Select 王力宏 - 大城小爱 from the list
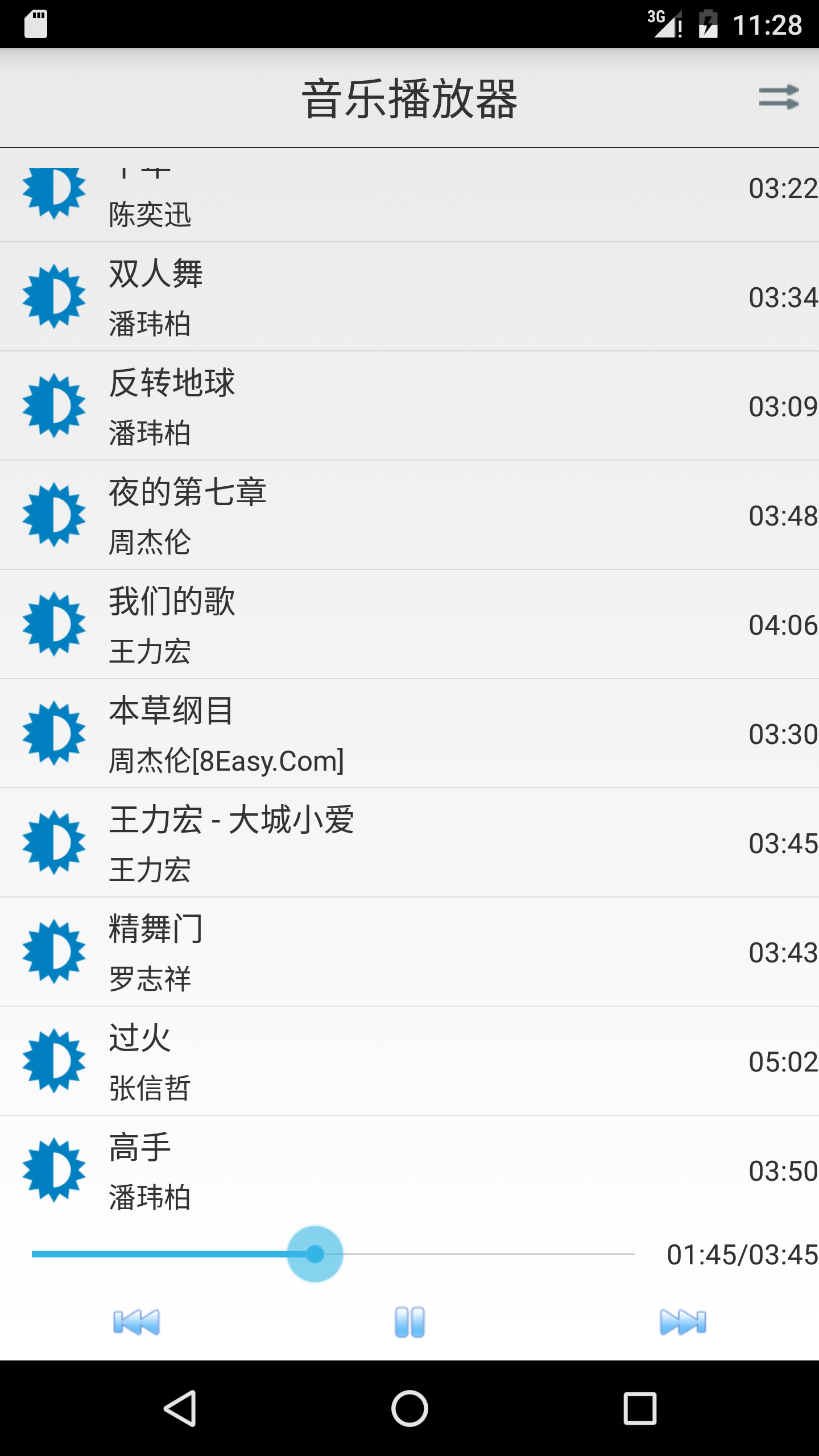 409,843
